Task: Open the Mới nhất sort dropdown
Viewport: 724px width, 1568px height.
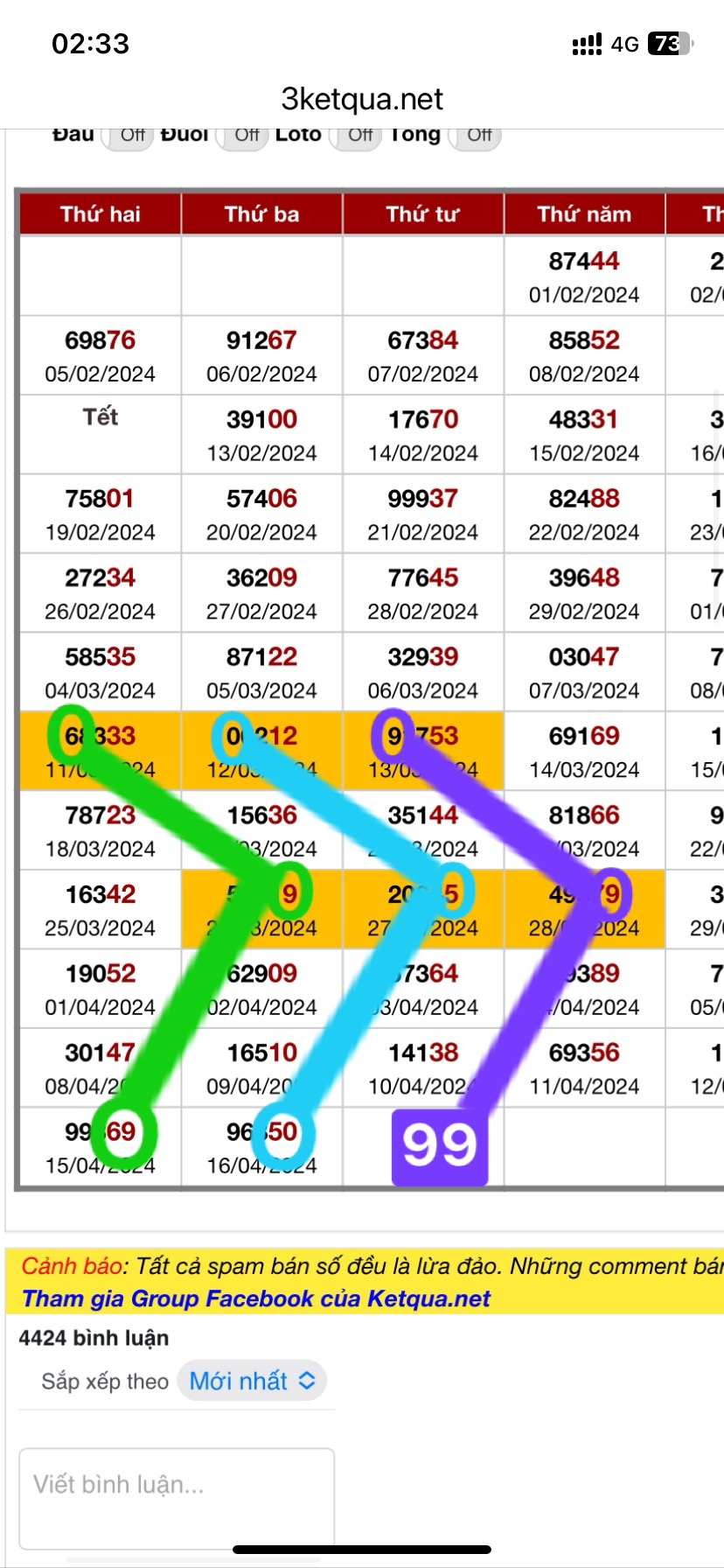Action: pyautogui.click(x=252, y=1381)
